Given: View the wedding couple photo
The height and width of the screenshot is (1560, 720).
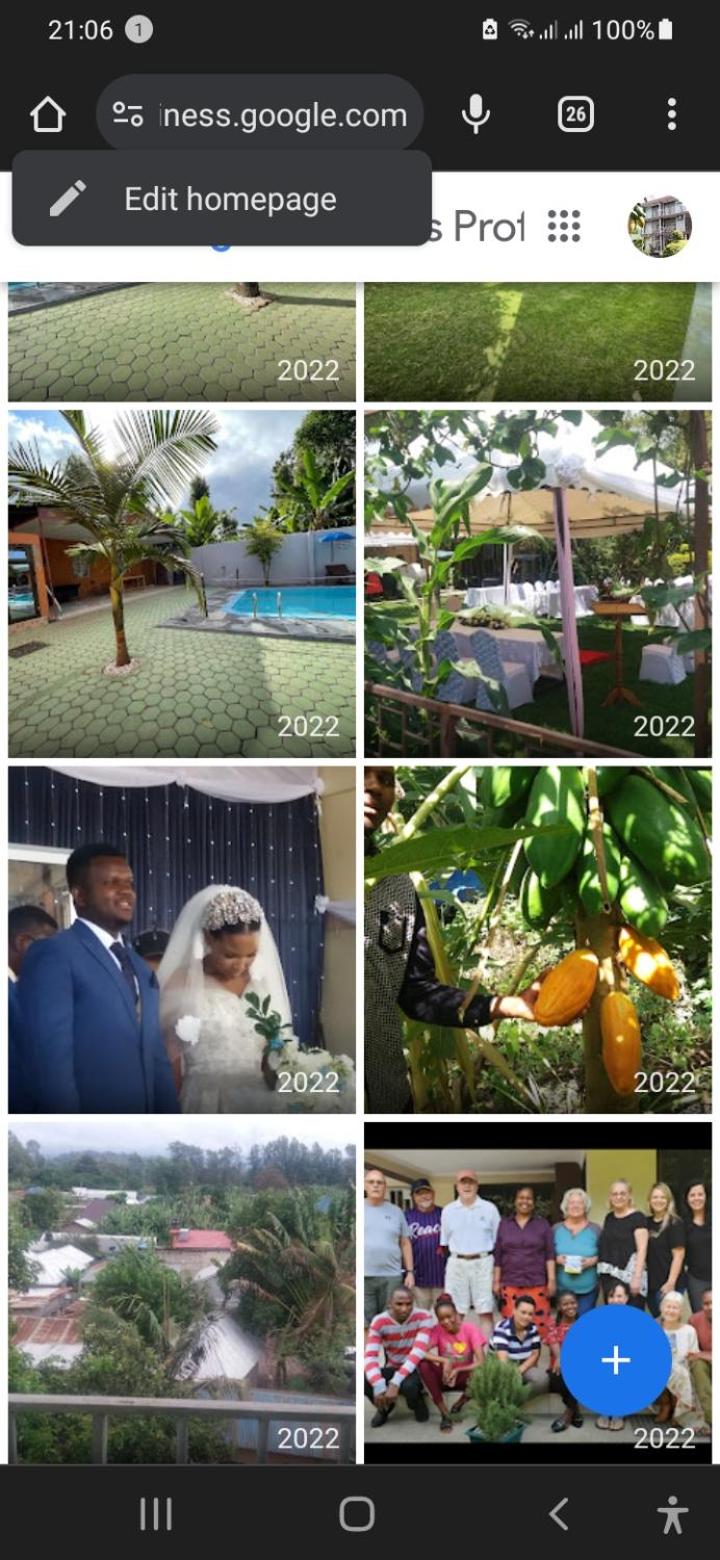Looking at the screenshot, I should click(182, 940).
